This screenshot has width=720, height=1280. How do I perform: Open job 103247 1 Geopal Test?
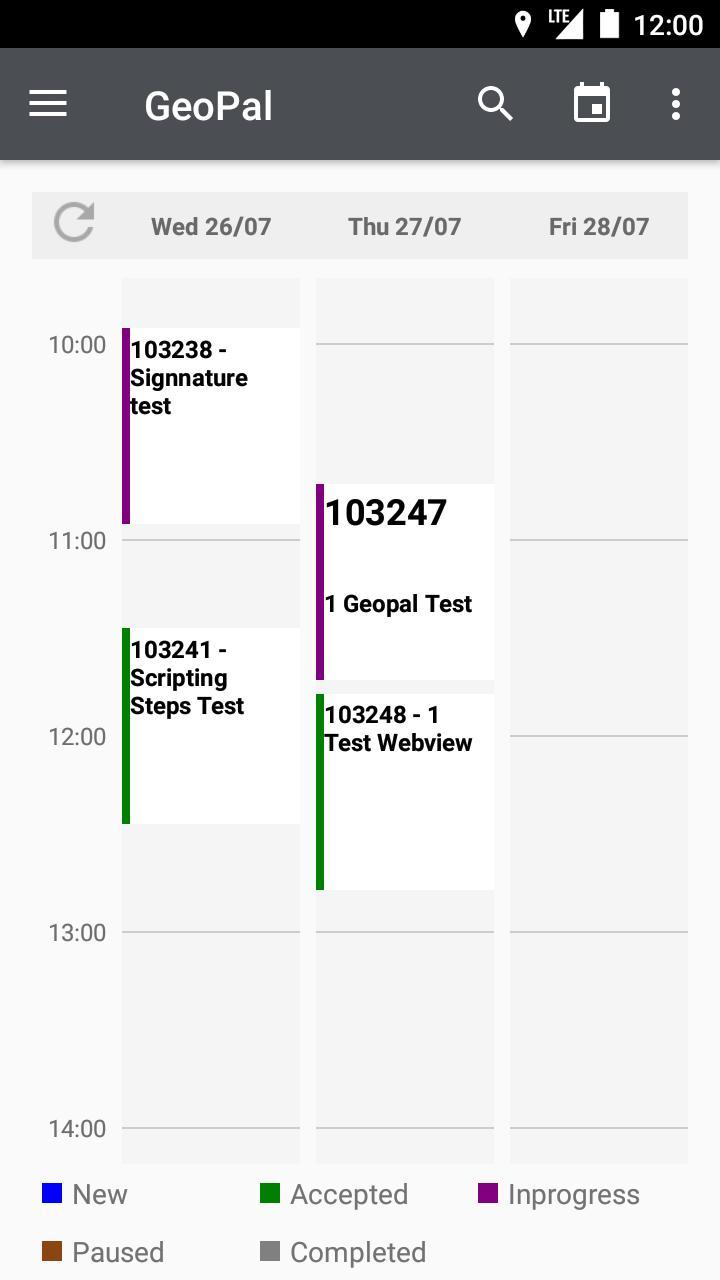tap(404, 580)
